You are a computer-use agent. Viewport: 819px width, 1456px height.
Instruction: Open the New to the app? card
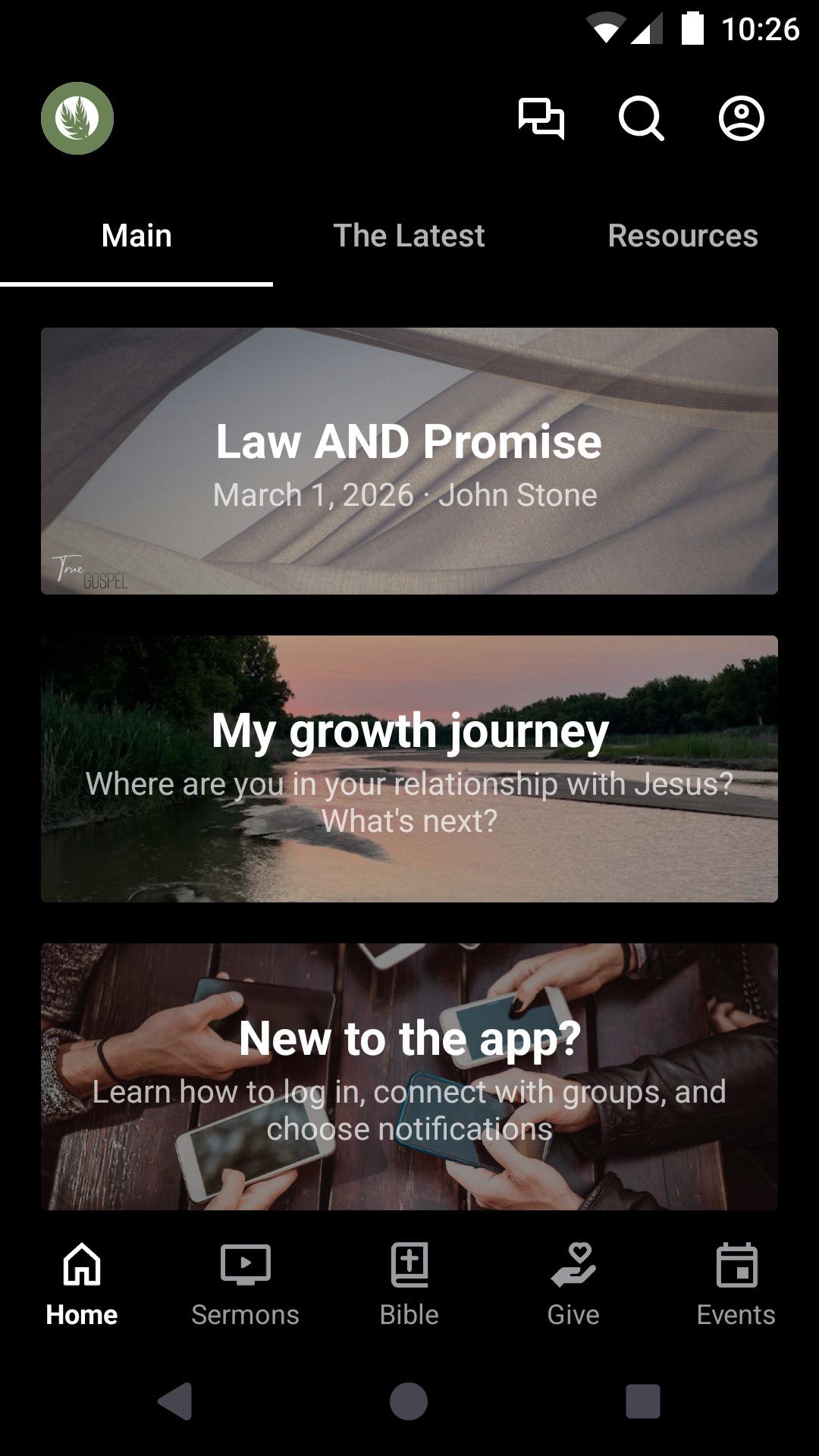click(409, 1077)
